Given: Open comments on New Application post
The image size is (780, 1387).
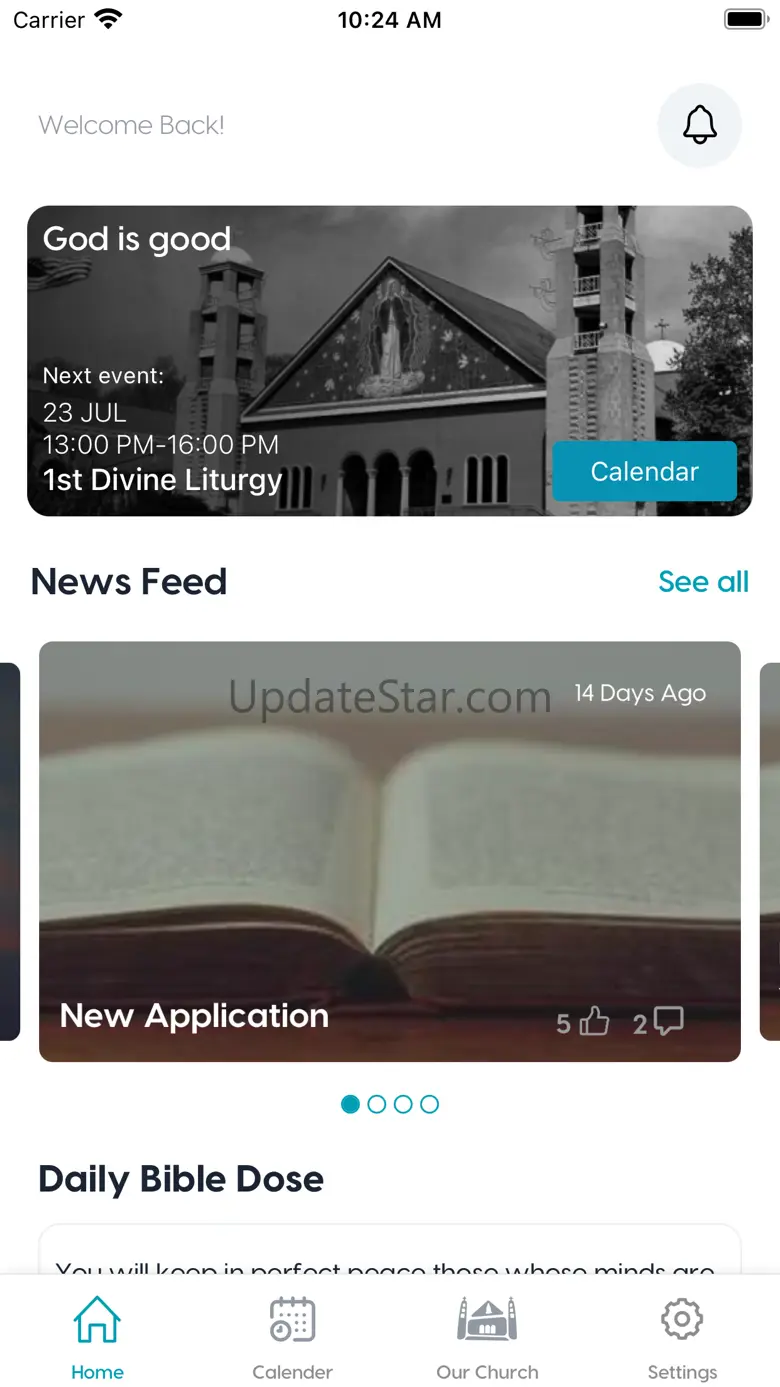Looking at the screenshot, I should point(668,1021).
